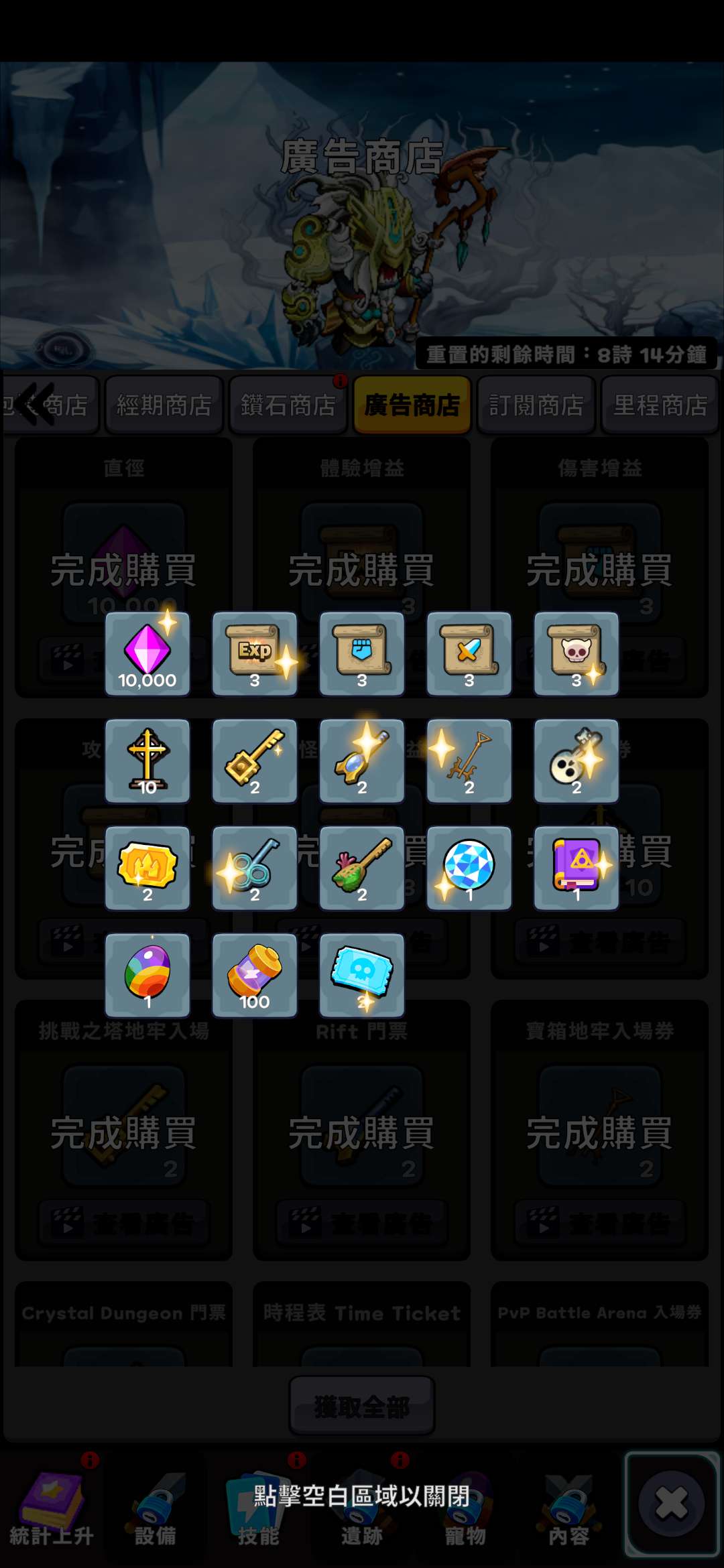Open the 統計上升 menu
The height and width of the screenshot is (1568, 724).
pyautogui.click(x=52, y=1508)
